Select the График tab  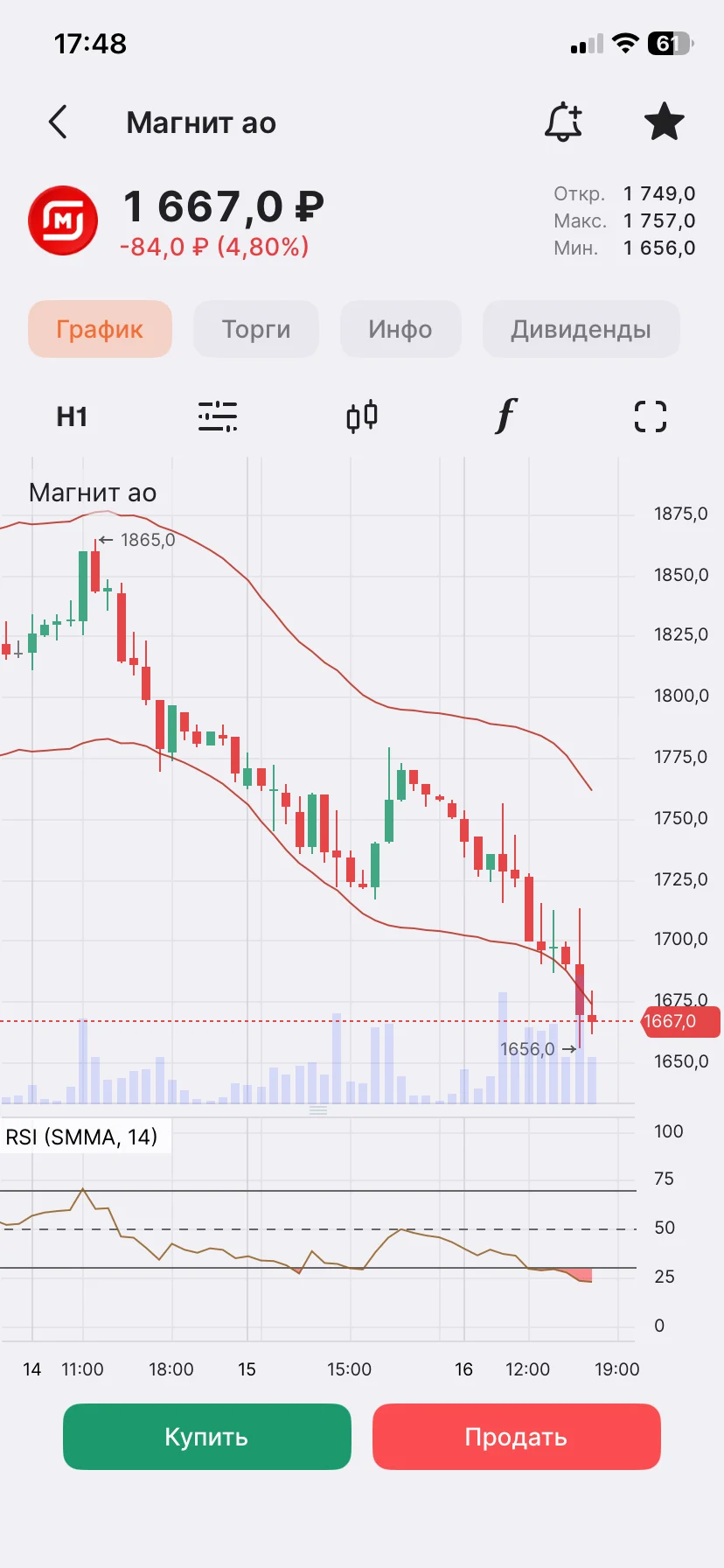point(100,329)
